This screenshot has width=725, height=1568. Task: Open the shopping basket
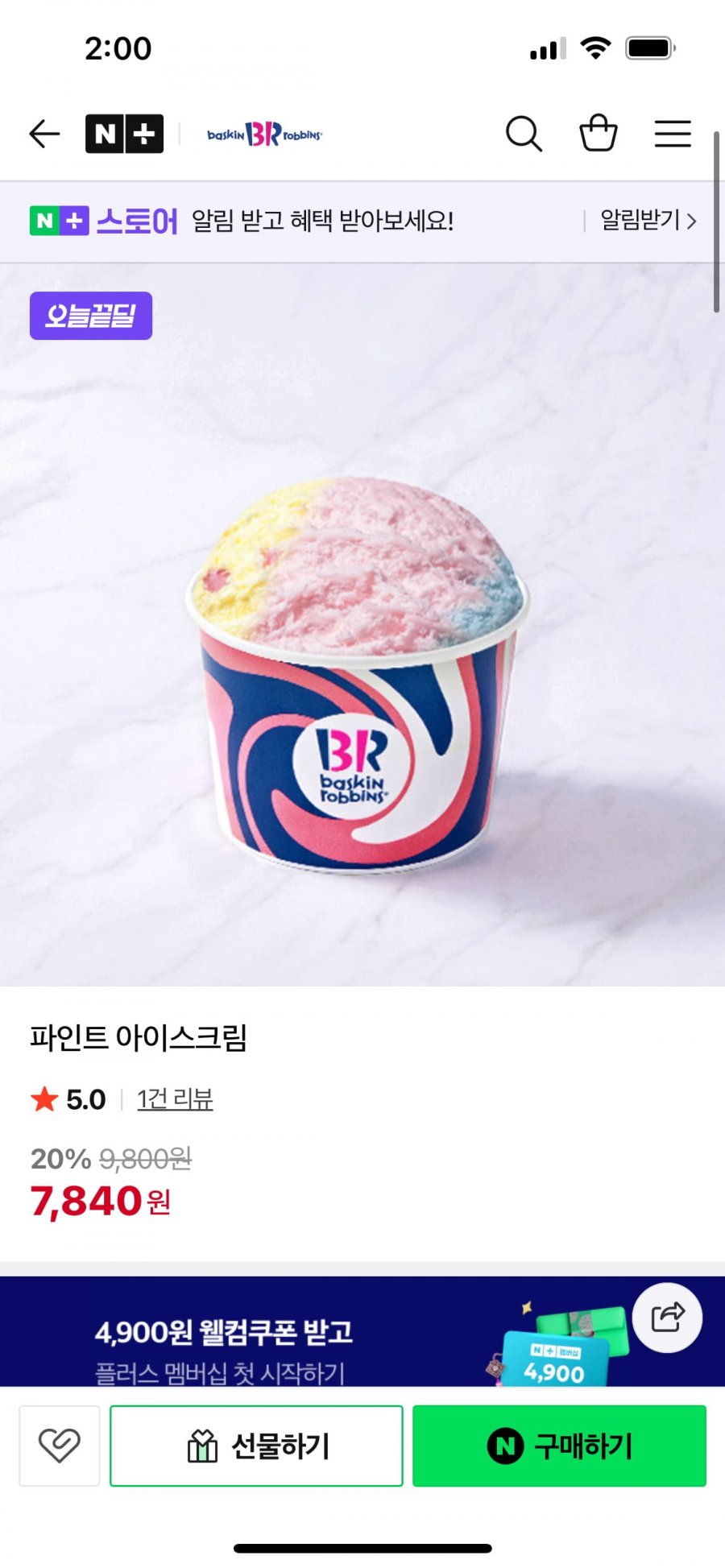click(x=599, y=134)
